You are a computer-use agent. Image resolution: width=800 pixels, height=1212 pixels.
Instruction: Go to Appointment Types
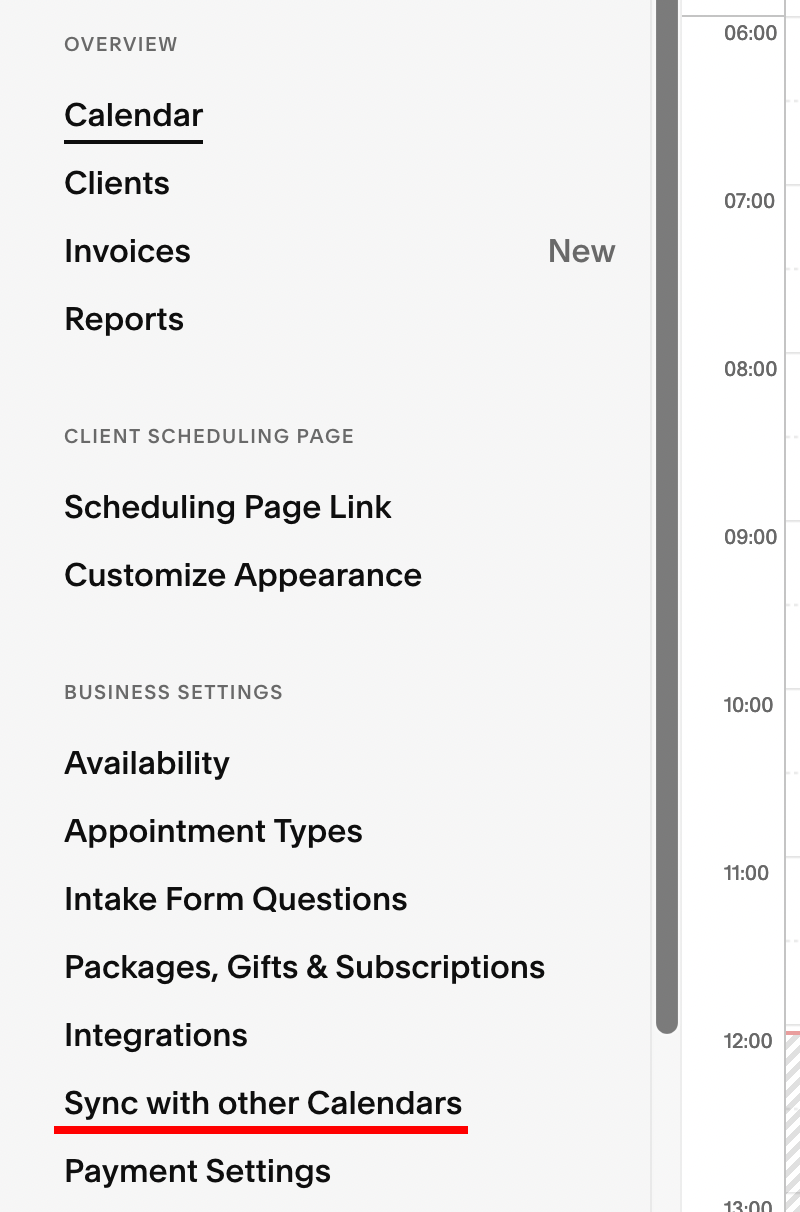click(213, 832)
